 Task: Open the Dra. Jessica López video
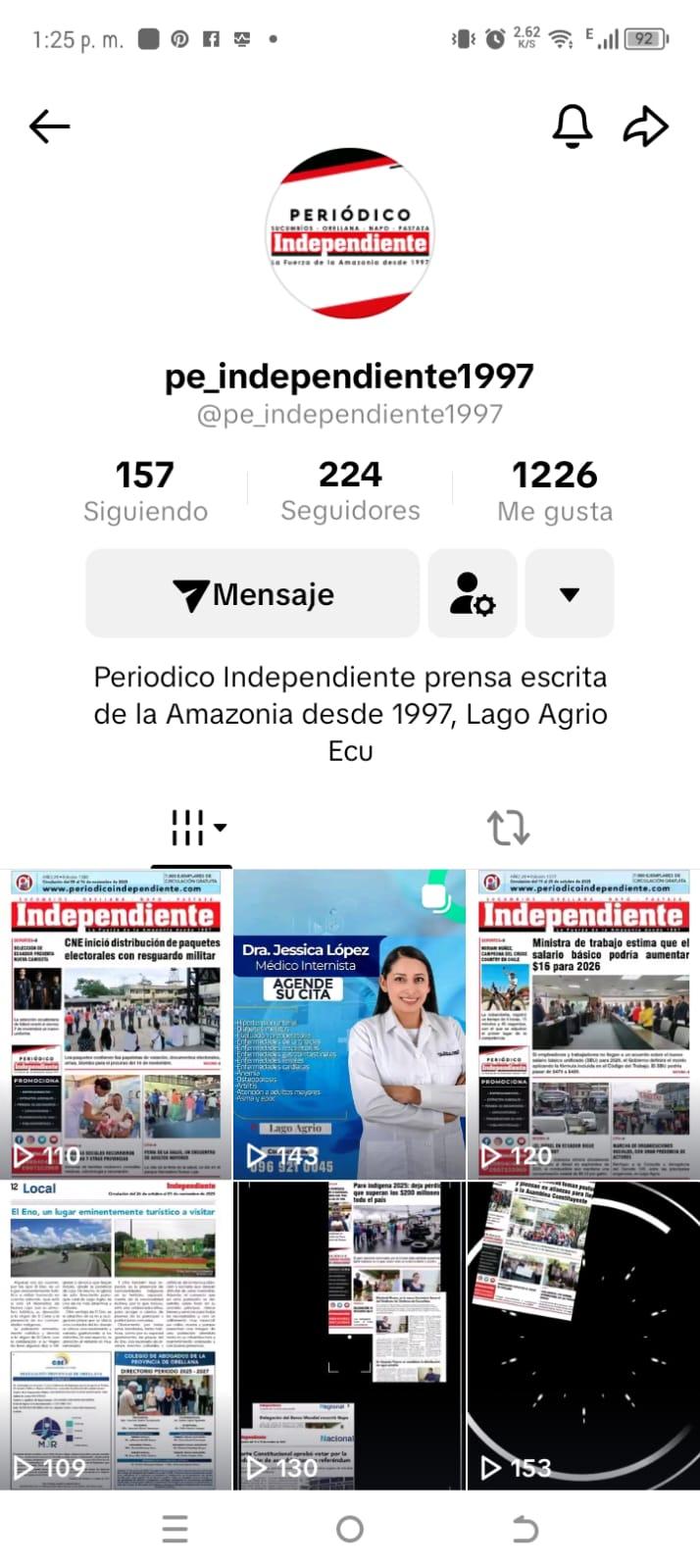[x=349, y=1024]
